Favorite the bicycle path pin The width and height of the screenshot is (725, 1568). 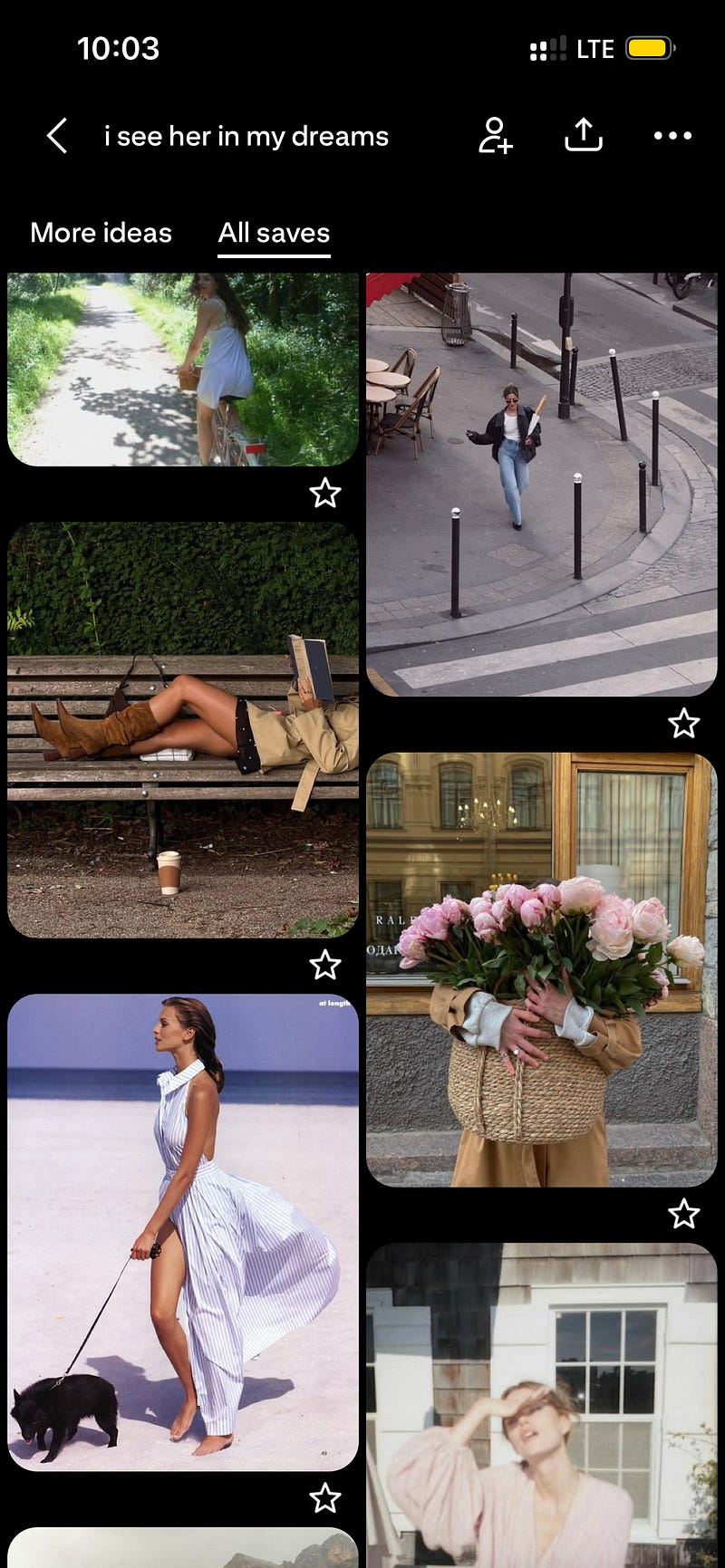[325, 493]
